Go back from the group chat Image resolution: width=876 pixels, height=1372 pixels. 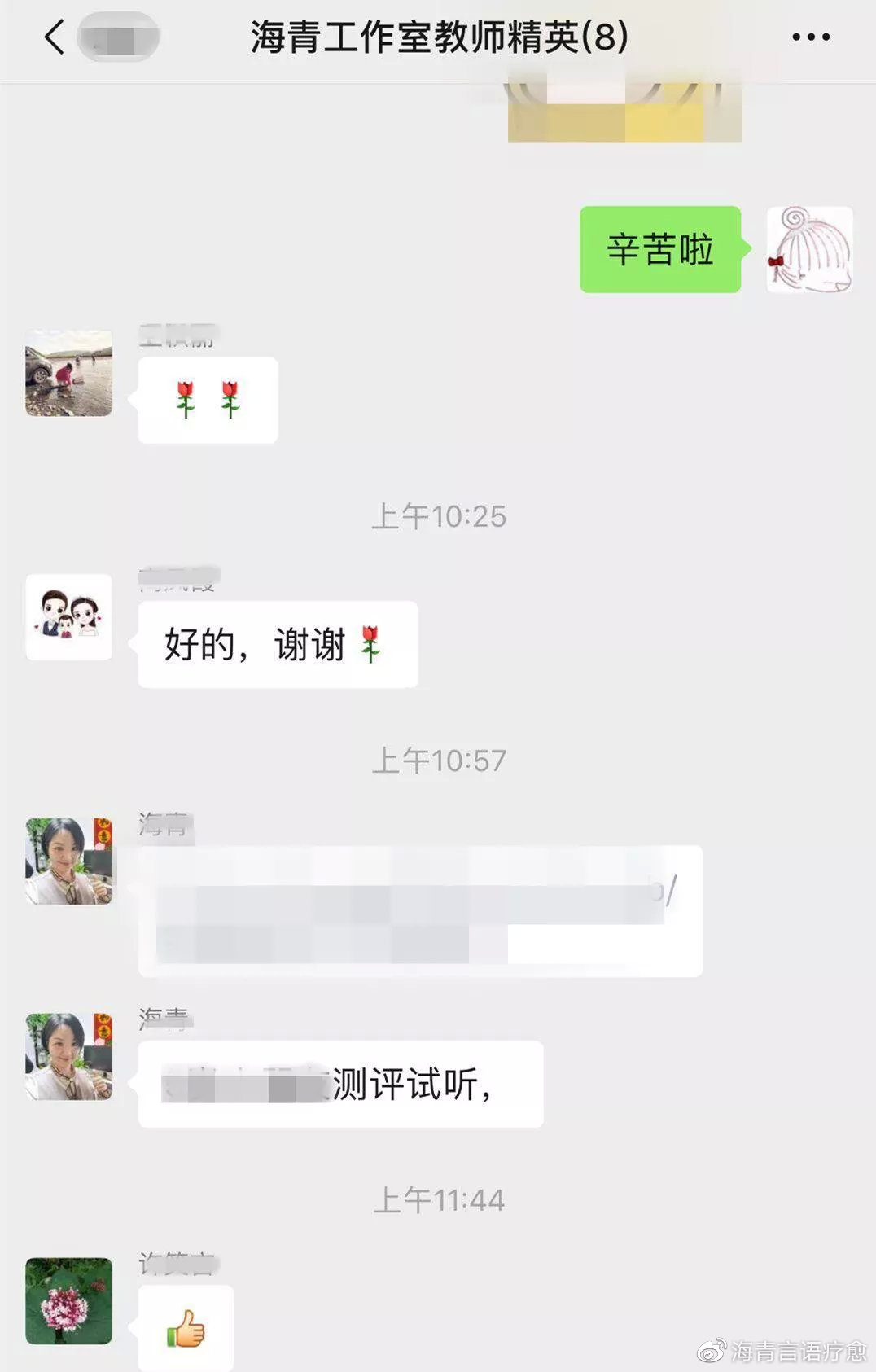pos(54,37)
